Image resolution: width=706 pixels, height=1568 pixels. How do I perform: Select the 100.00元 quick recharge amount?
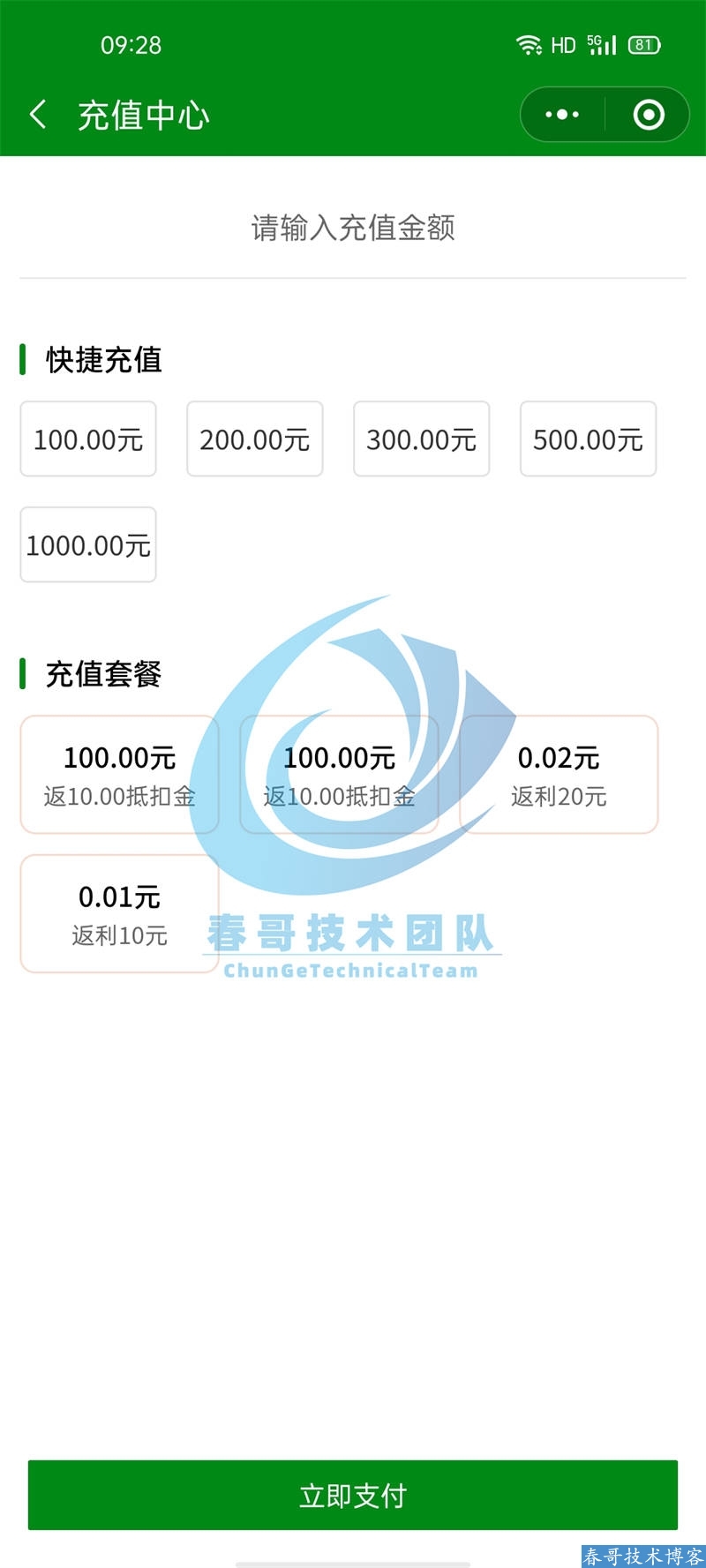88,439
